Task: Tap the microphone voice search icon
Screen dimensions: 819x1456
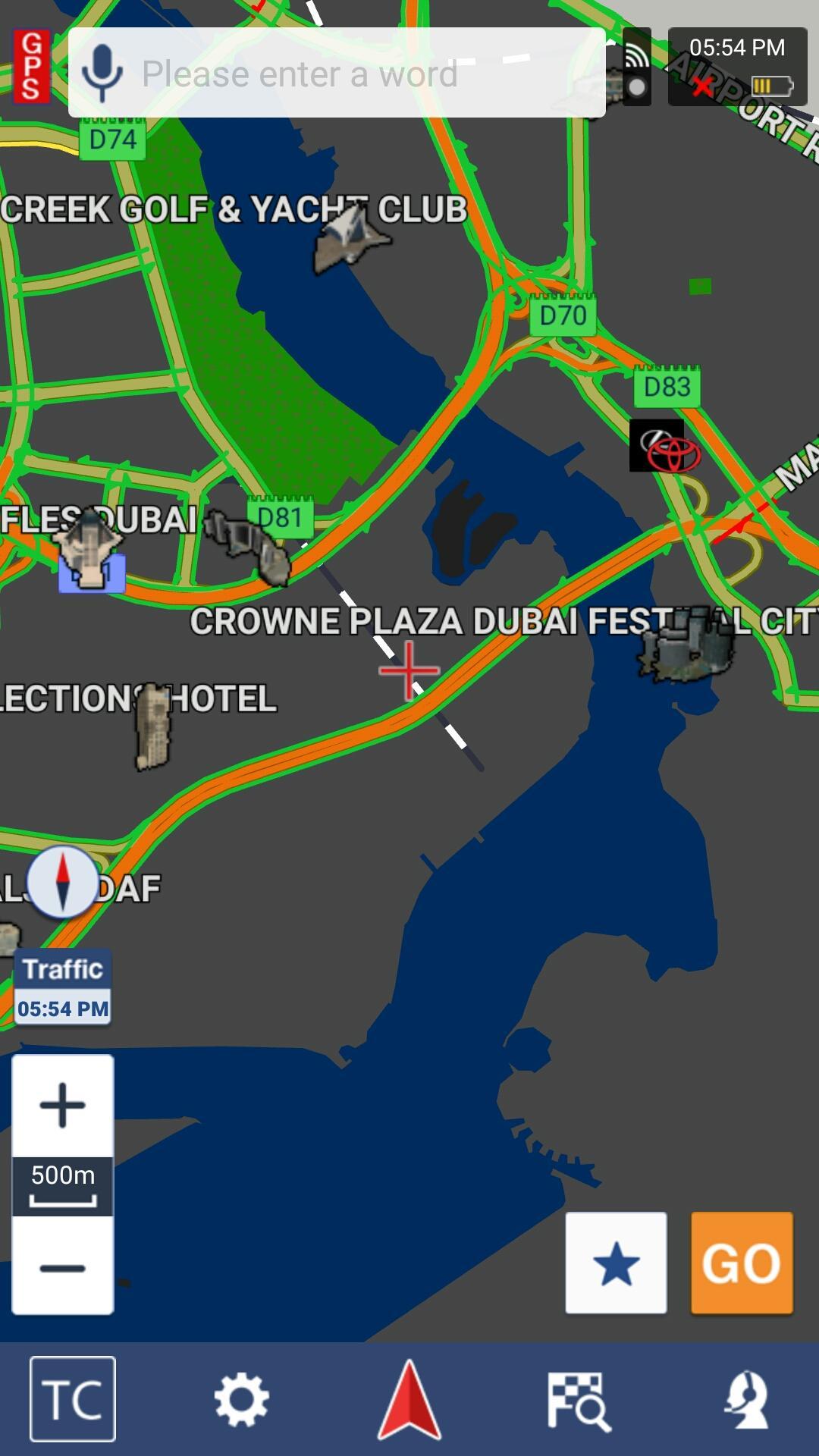Action: coord(102,73)
